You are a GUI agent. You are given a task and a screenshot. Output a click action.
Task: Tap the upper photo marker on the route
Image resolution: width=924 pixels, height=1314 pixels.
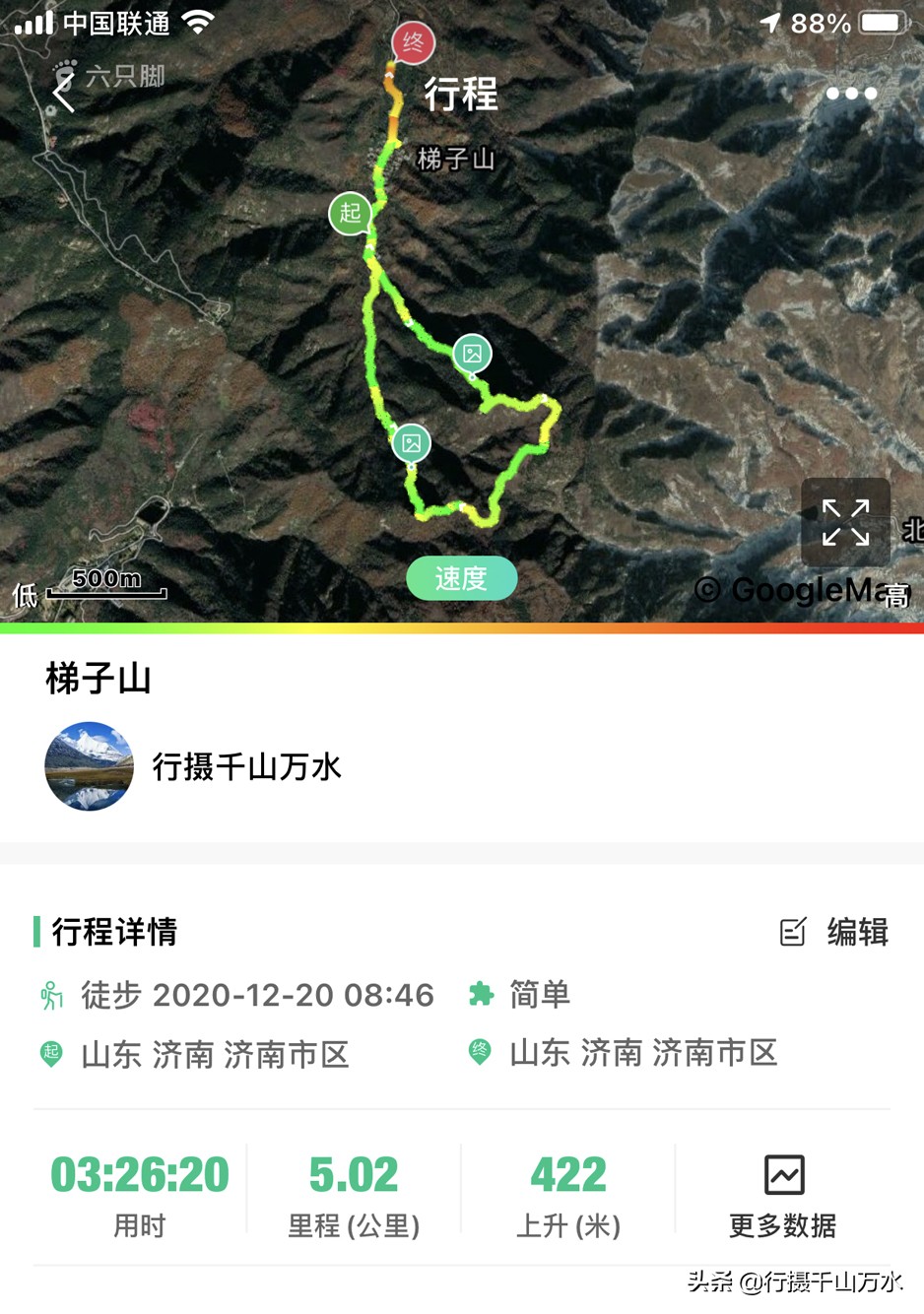(x=472, y=354)
